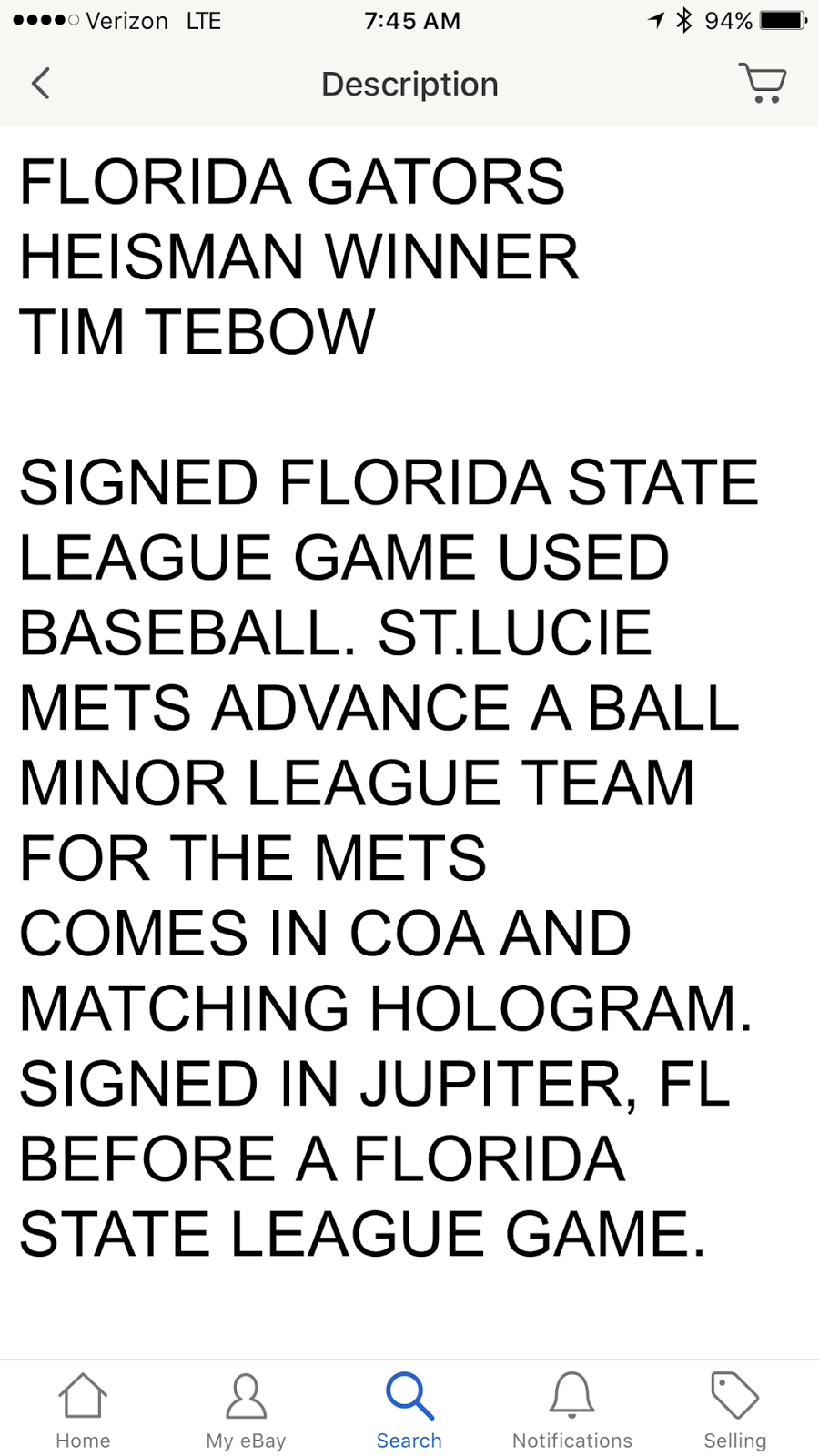The height and width of the screenshot is (1456, 819).
Task: Switch to the Home tab
Action: click(x=83, y=1410)
